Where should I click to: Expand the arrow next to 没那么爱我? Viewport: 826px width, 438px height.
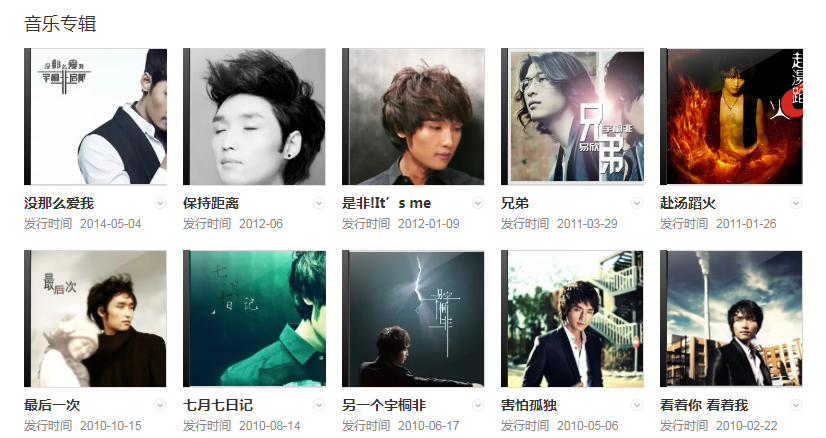(160, 203)
